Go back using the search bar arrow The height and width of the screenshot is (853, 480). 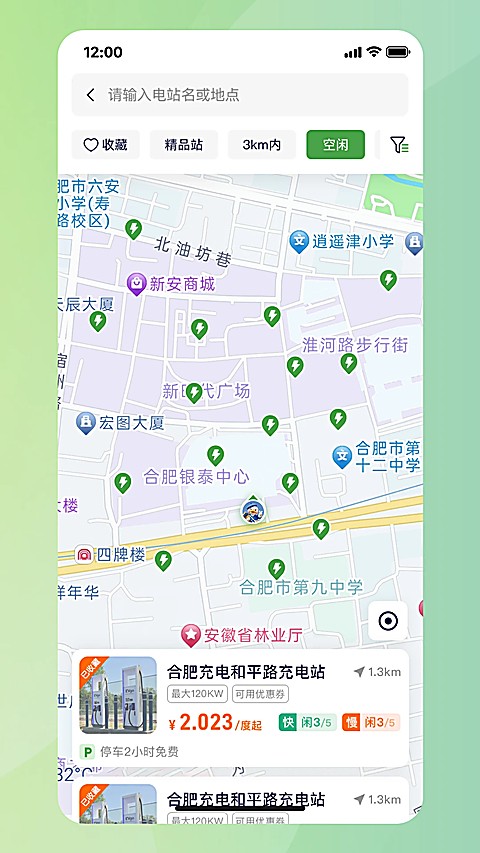tap(90, 95)
